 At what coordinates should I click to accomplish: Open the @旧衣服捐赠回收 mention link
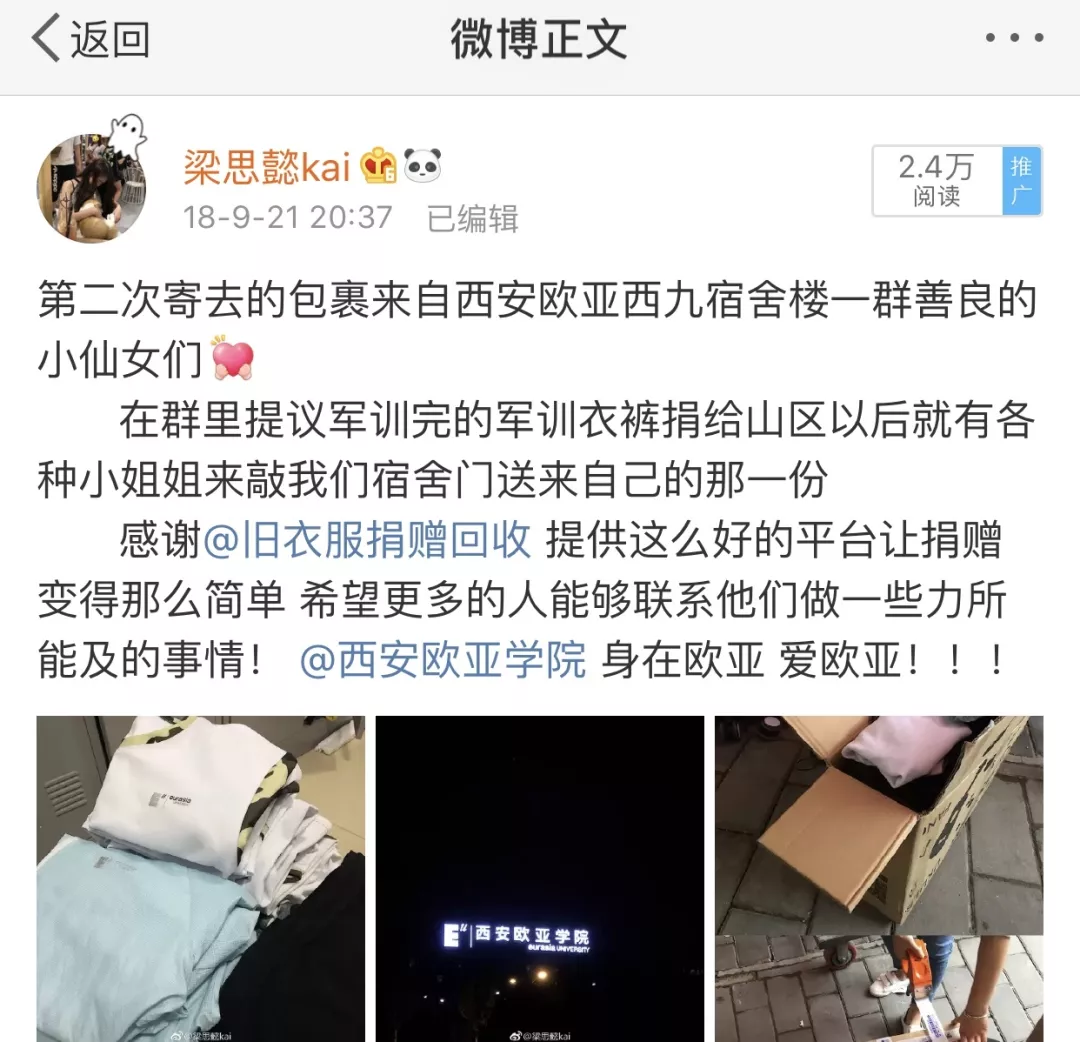(366, 540)
